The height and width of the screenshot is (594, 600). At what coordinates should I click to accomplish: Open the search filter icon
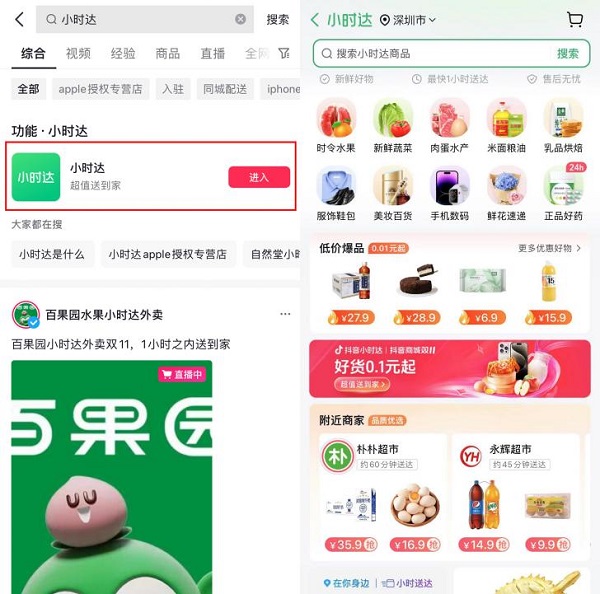(x=283, y=54)
